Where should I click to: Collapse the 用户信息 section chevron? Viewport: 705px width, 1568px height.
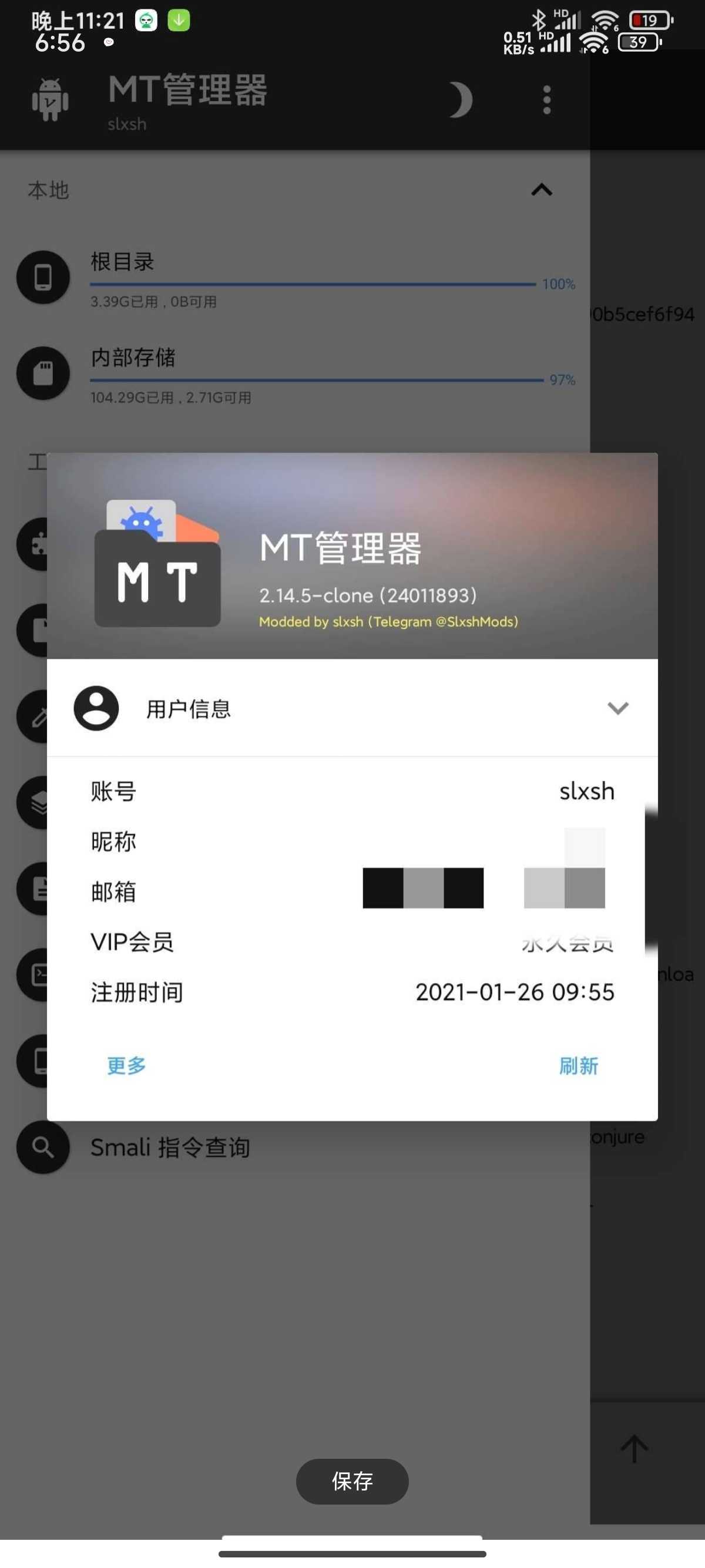coord(617,708)
